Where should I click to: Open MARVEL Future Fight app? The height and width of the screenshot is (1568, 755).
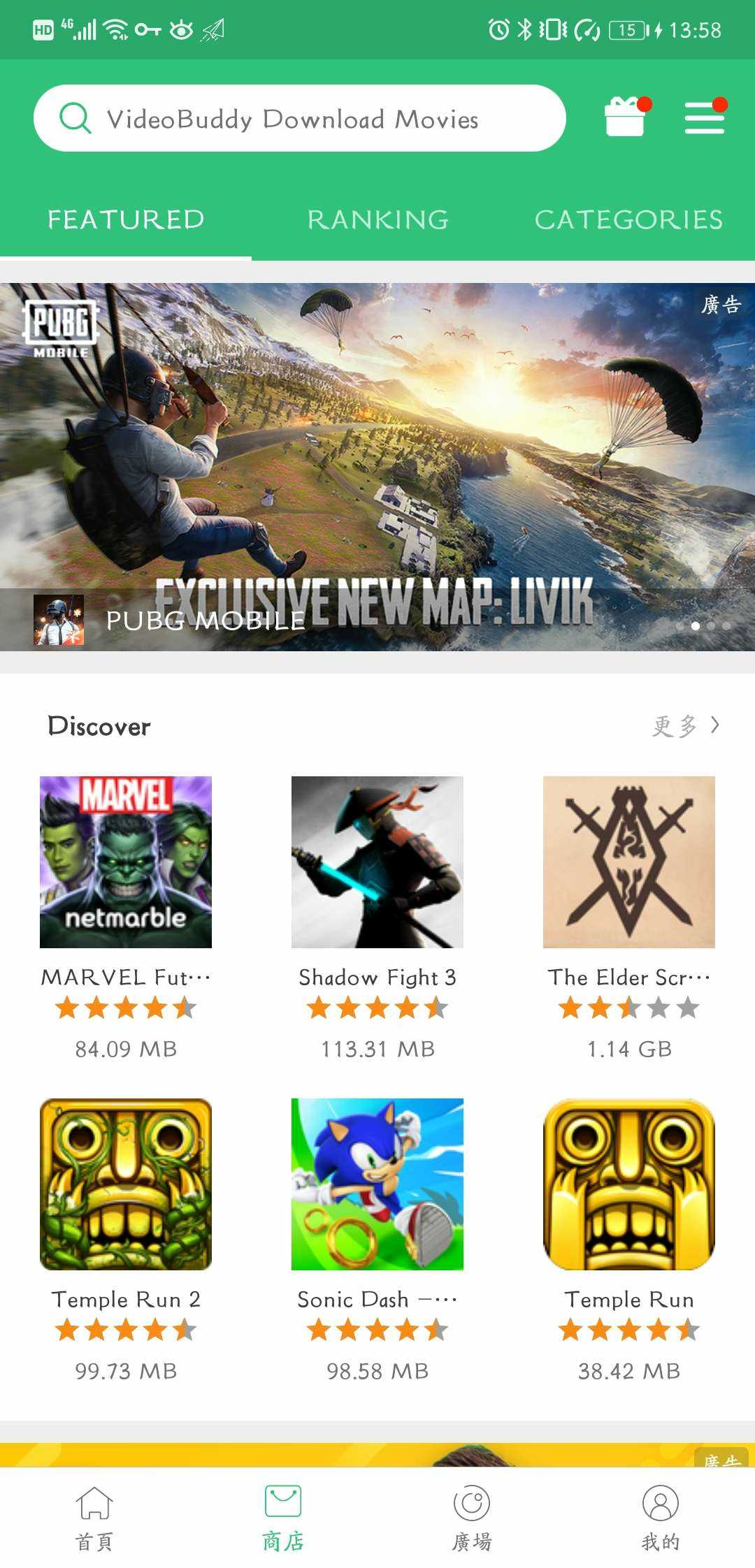coord(126,862)
